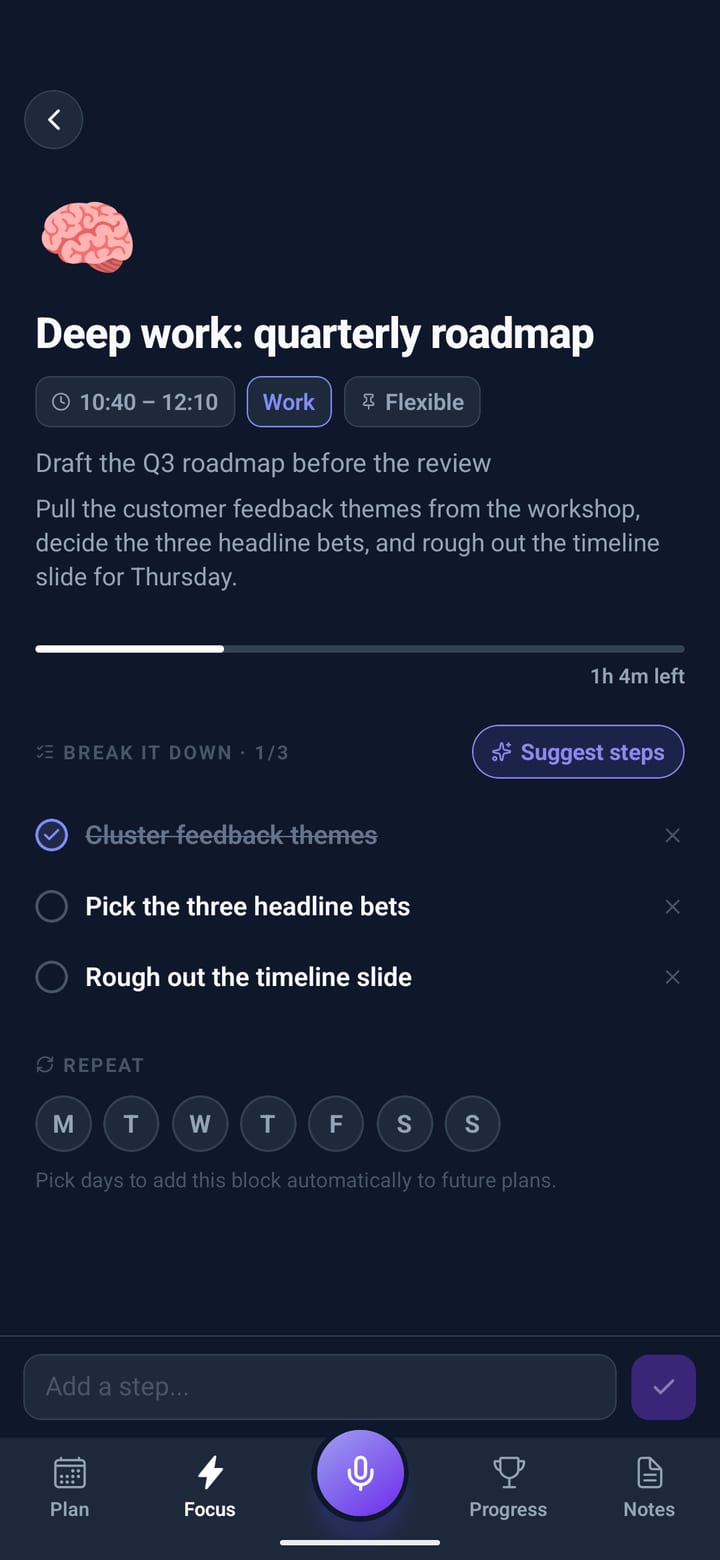Go back using the arrow button
This screenshot has width=720, height=1560.
(x=53, y=120)
